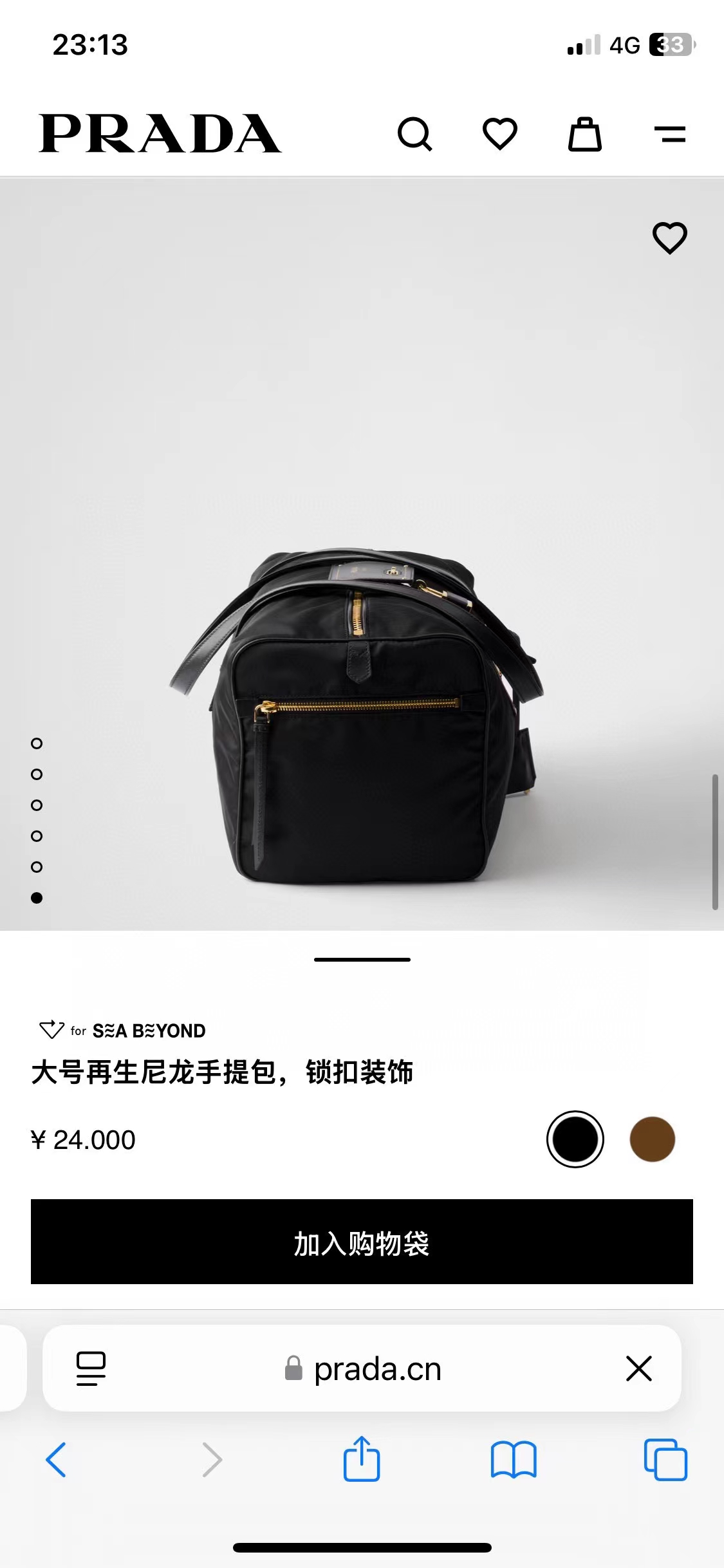
Task: Tap 加入购物袋 to add to bag
Action: tap(362, 1241)
